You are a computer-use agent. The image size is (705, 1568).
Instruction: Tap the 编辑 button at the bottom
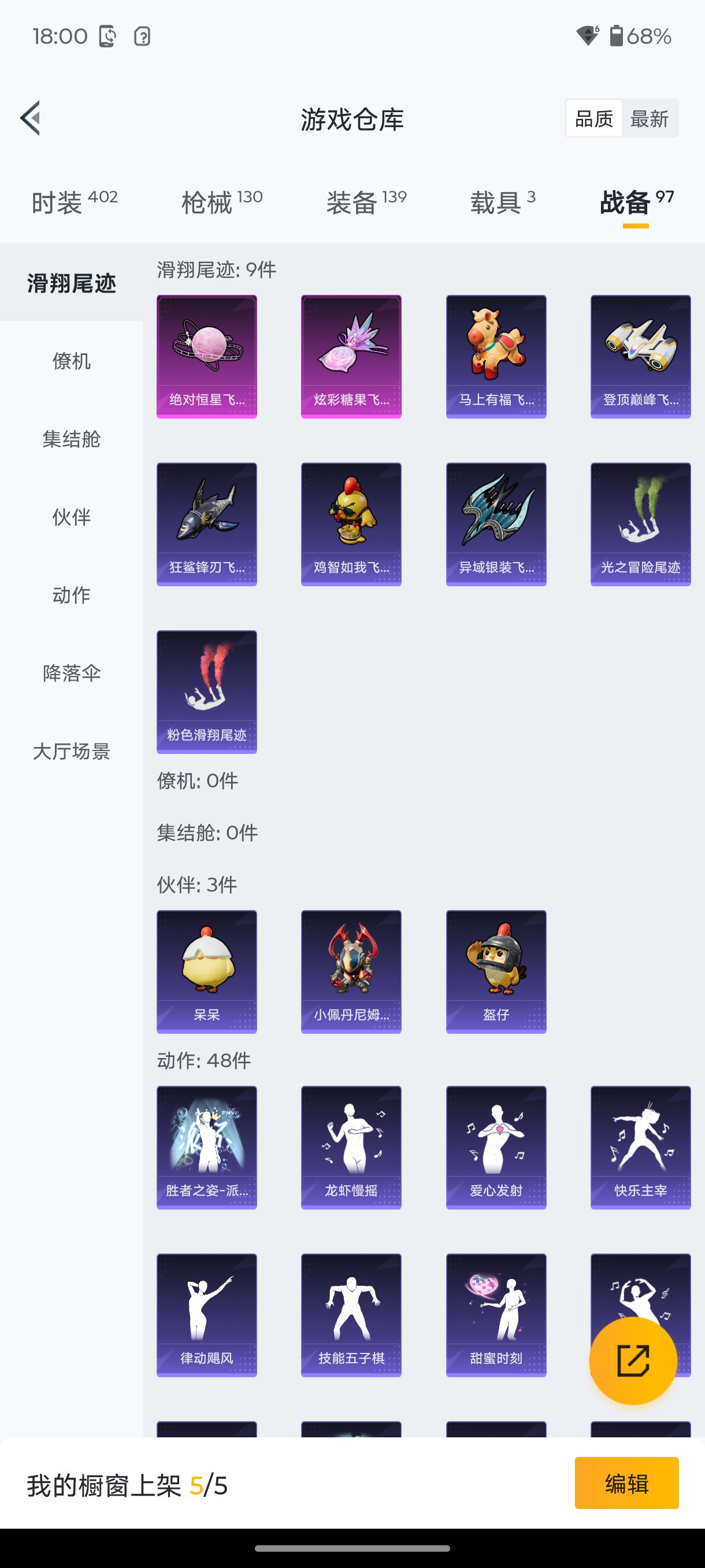pos(626,1484)
